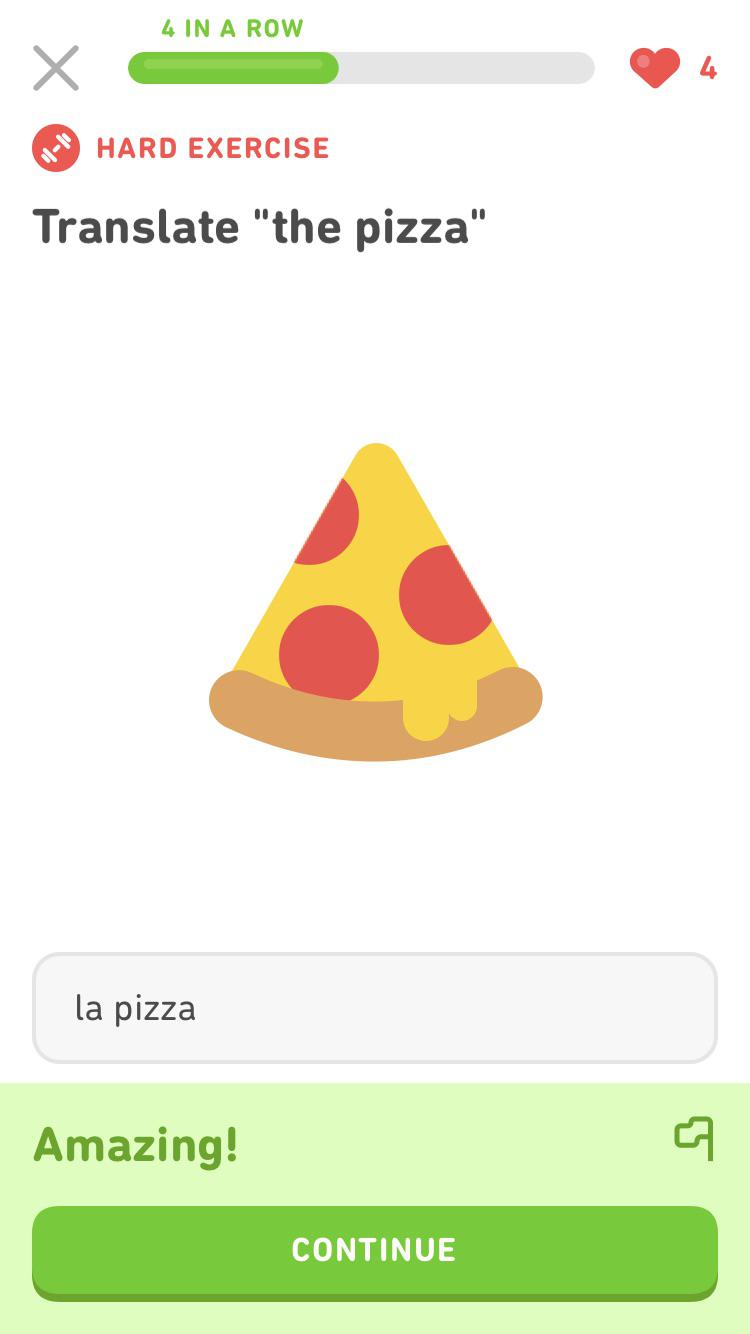Viewport: 750px width, 1334px height.
Task: Click the "Amazing!" feedback text
Action: pos(136,1146)
